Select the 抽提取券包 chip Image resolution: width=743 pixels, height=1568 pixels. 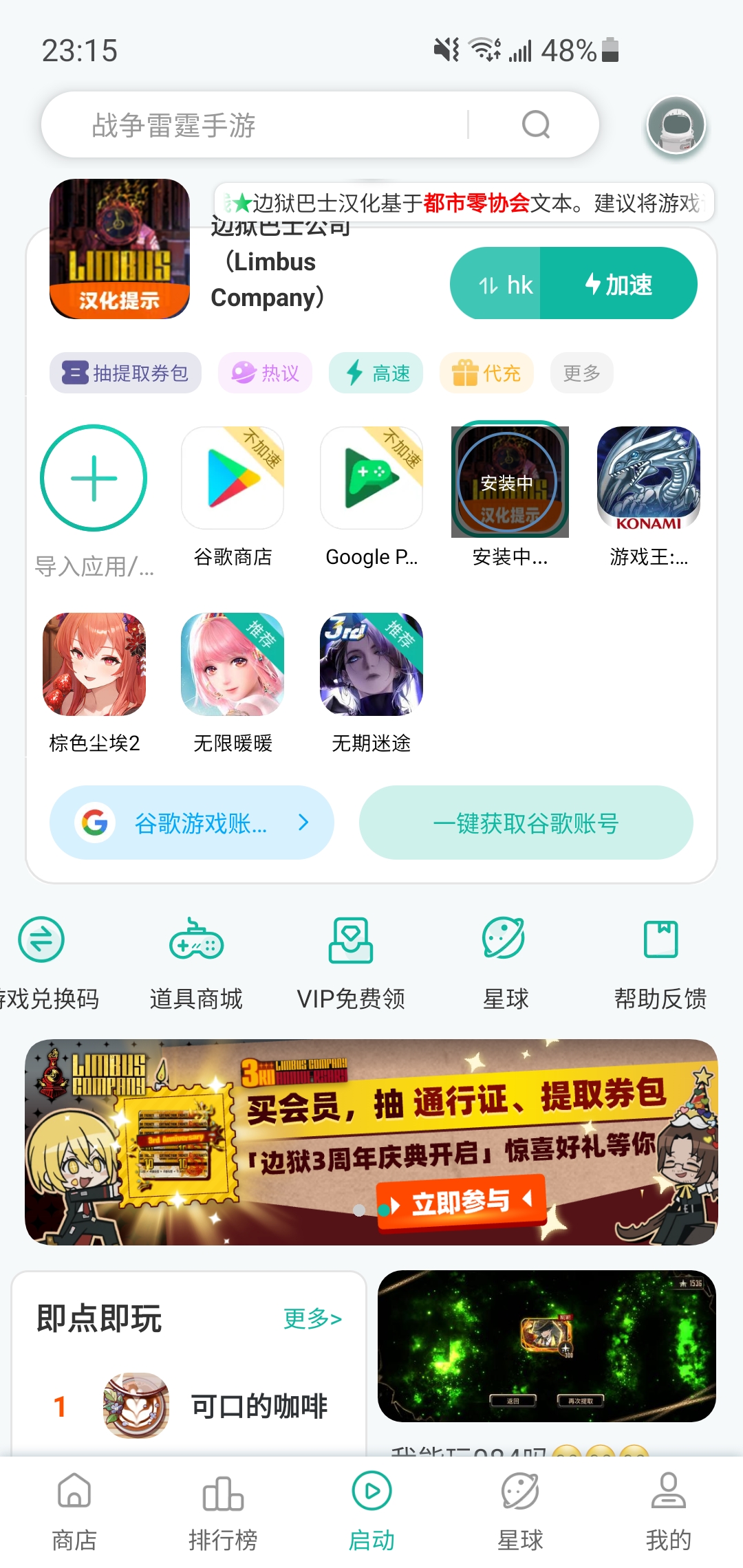125,373
